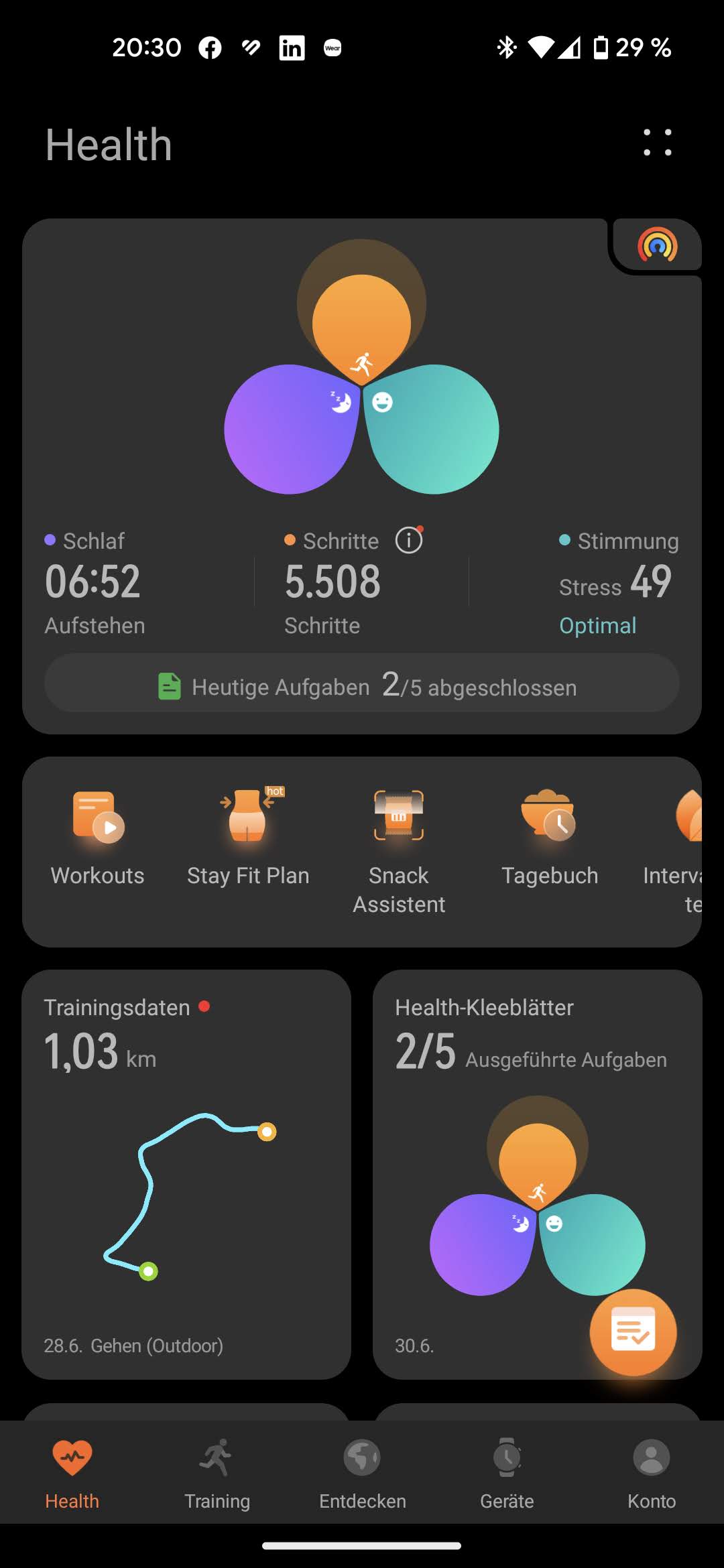Image resolution: width=724 pixels, height=1568 pixels.
Task: Open the Tagebuch shortcut
Action: coord(550,838)
